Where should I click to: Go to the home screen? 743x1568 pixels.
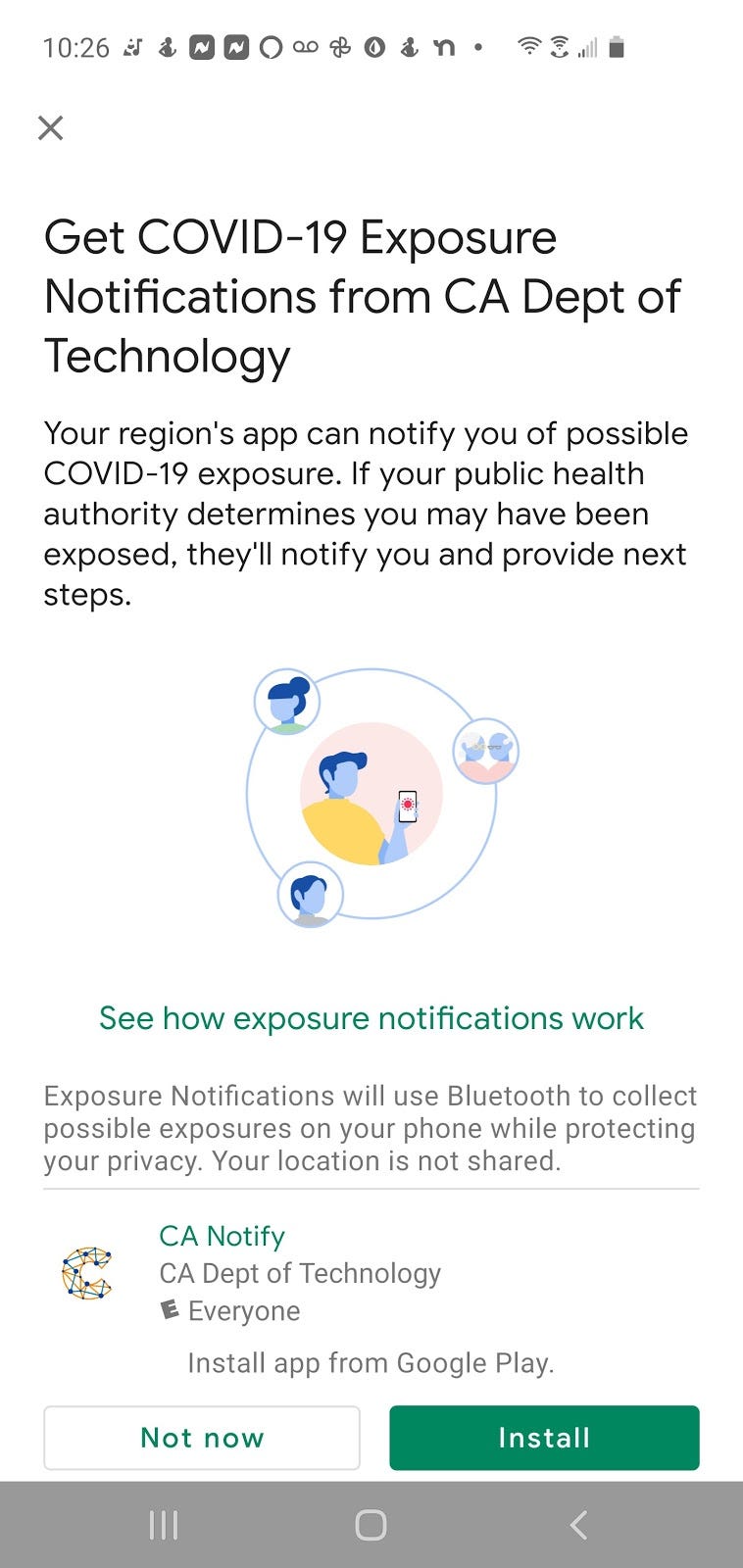tap(371, 1525)
